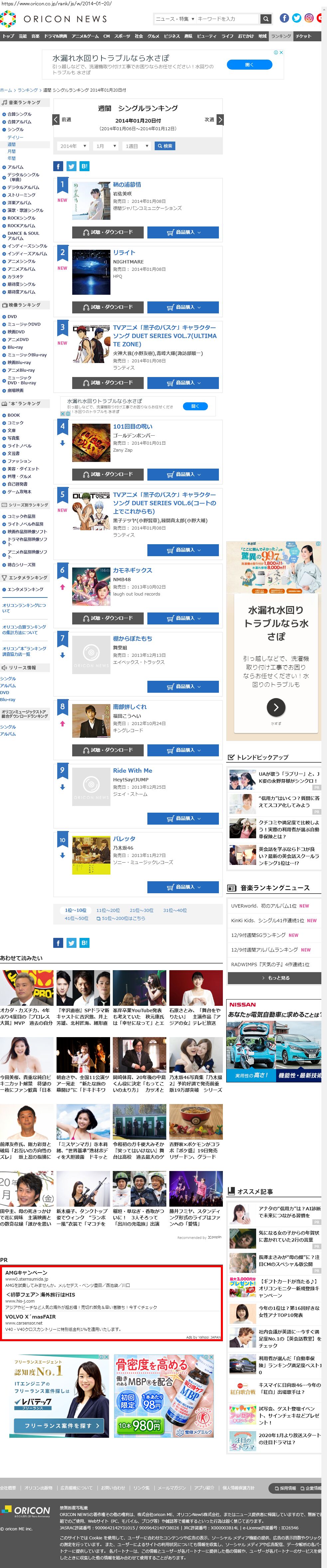The image size is (327, 1568).
Task: Open Oricon's Facebook page icon
Action: (x=284, y=18)
